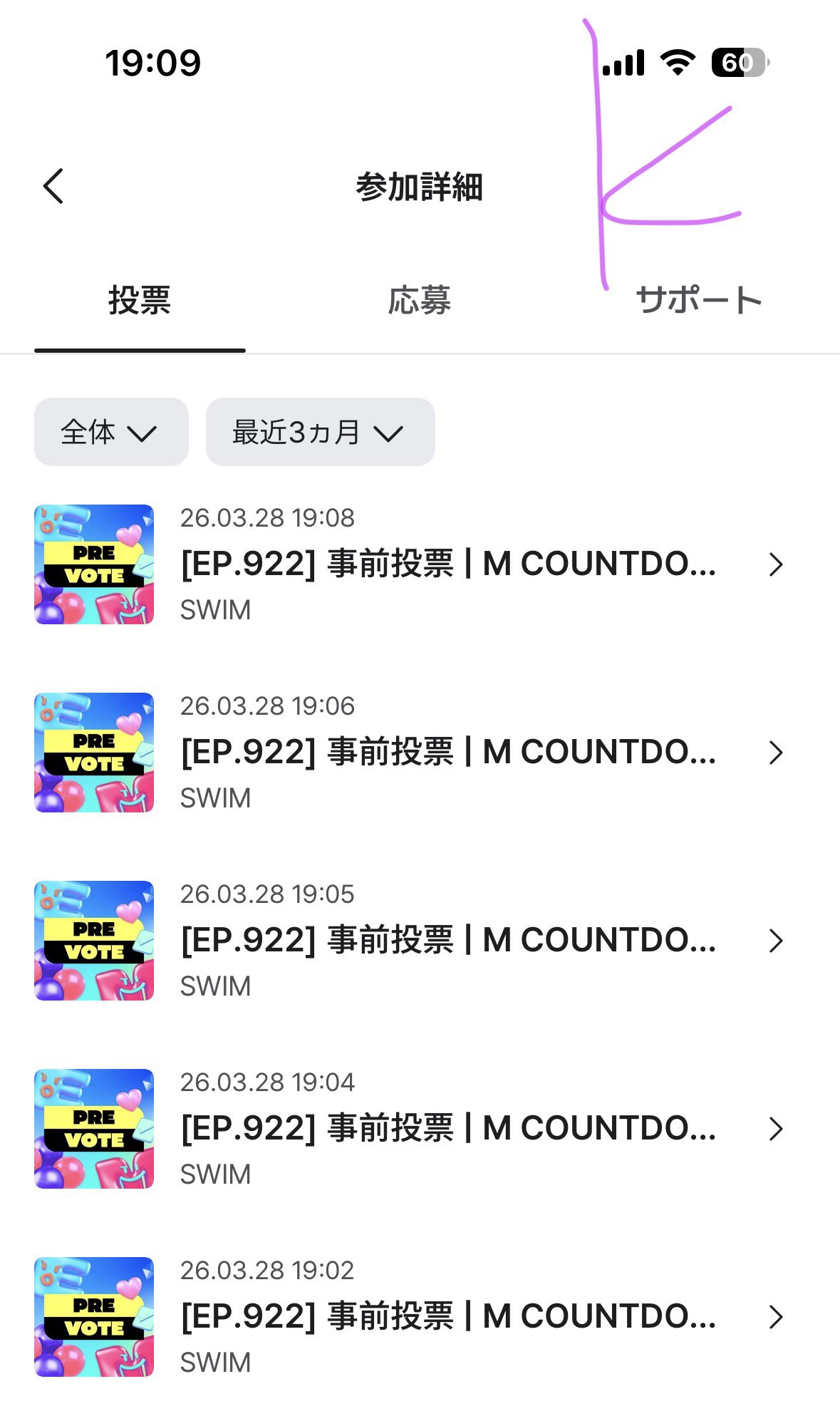The width and height of the screenshot is (840, 1426).
Task: Select the 投票 tab
Action: (x=140, y=301)
